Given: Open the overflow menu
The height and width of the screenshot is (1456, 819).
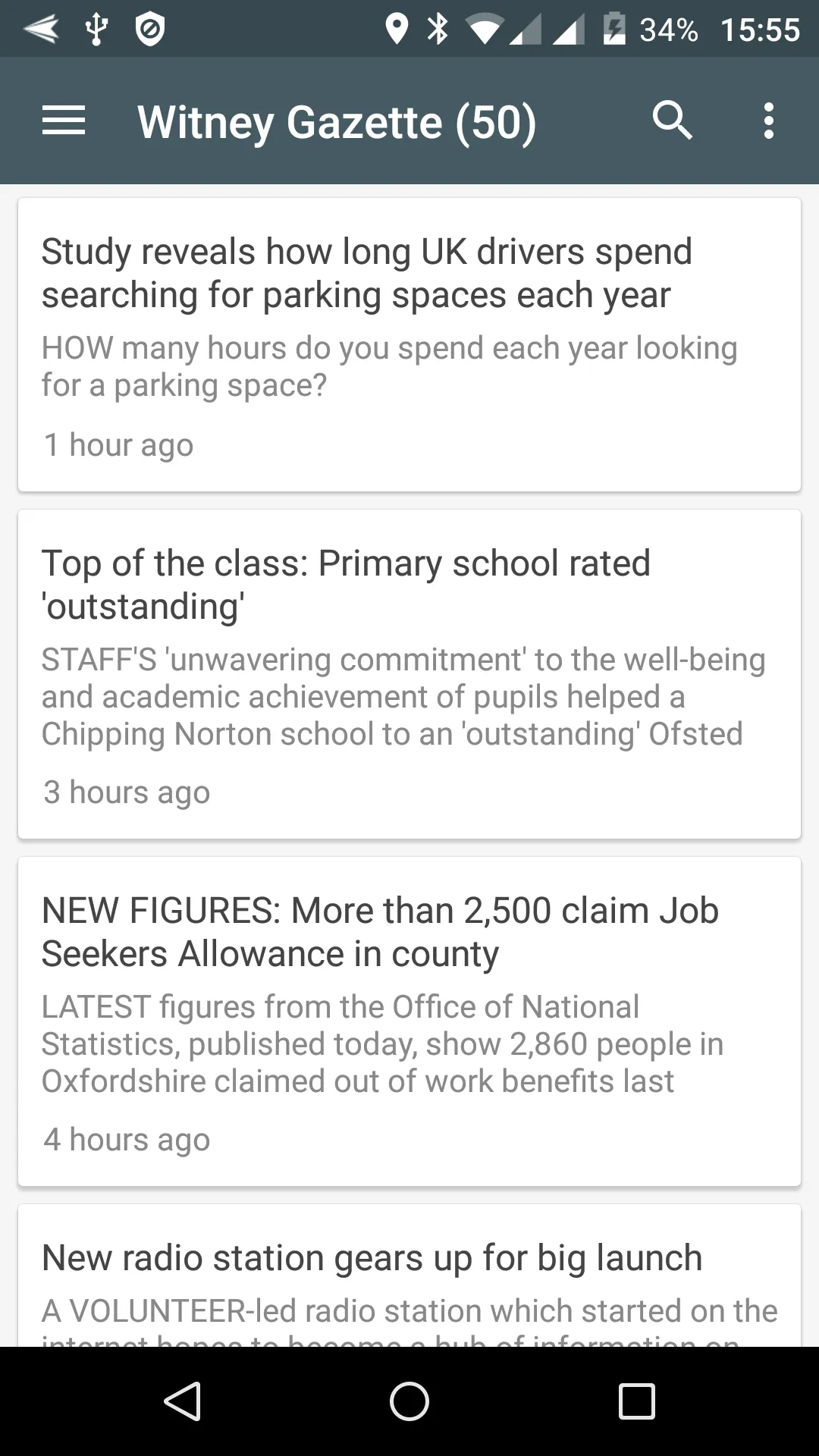Looking at the screenshot, I should [x=769, y=121].
